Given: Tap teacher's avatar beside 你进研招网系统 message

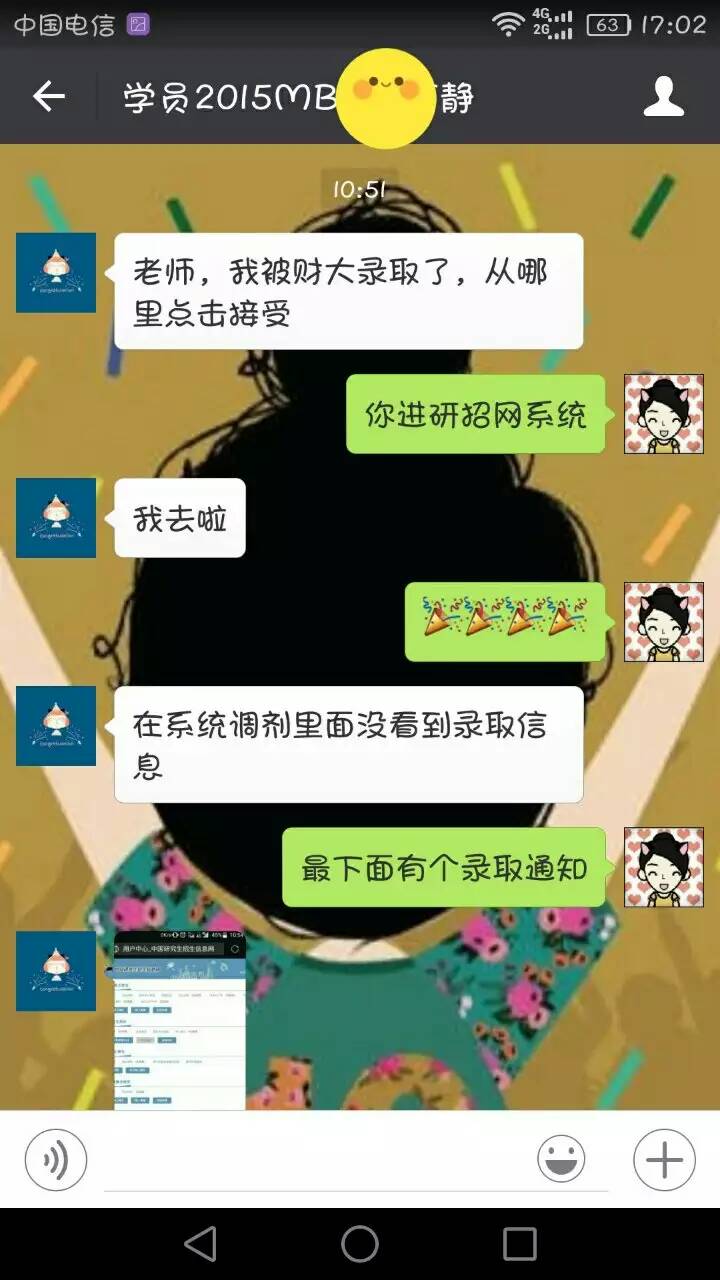Looking at the screenshot, I should [x=664, y=414].
